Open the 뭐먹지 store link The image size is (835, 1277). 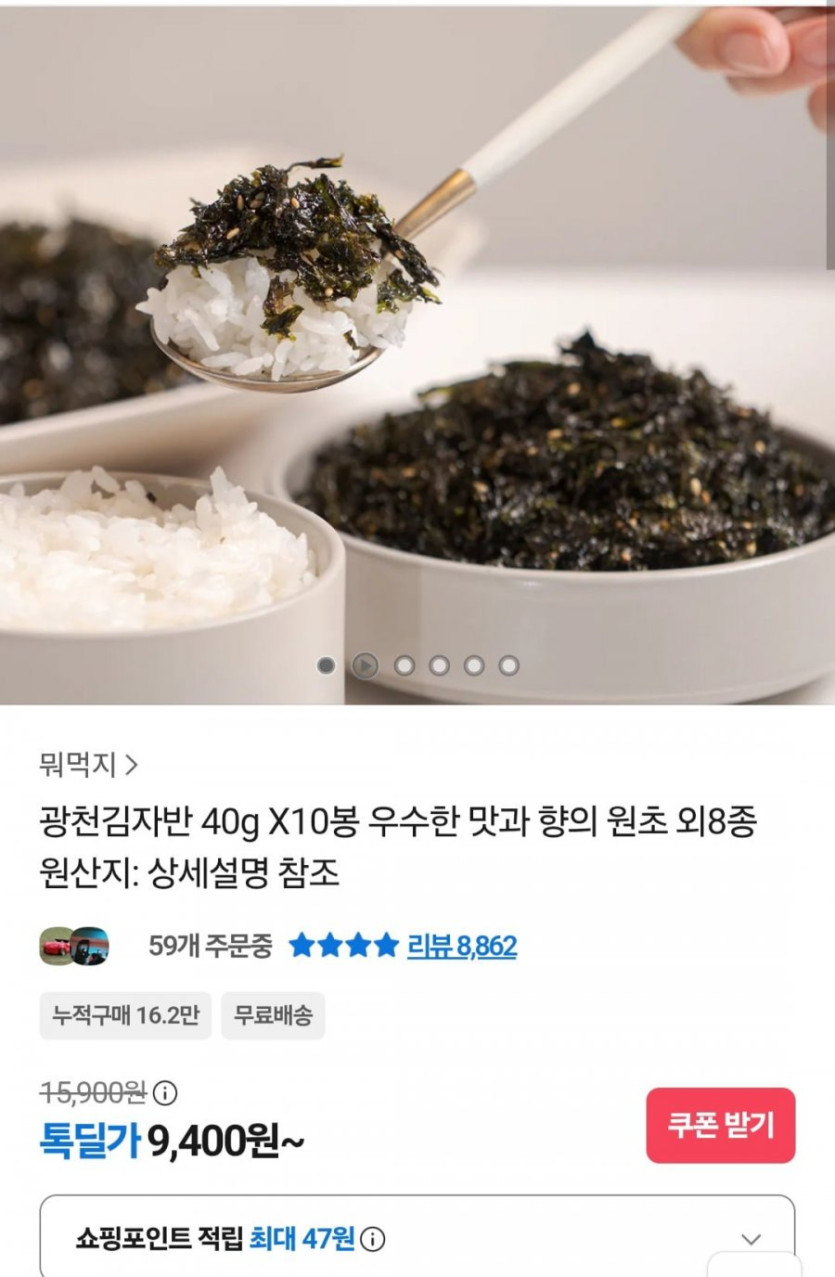point(88,766)
